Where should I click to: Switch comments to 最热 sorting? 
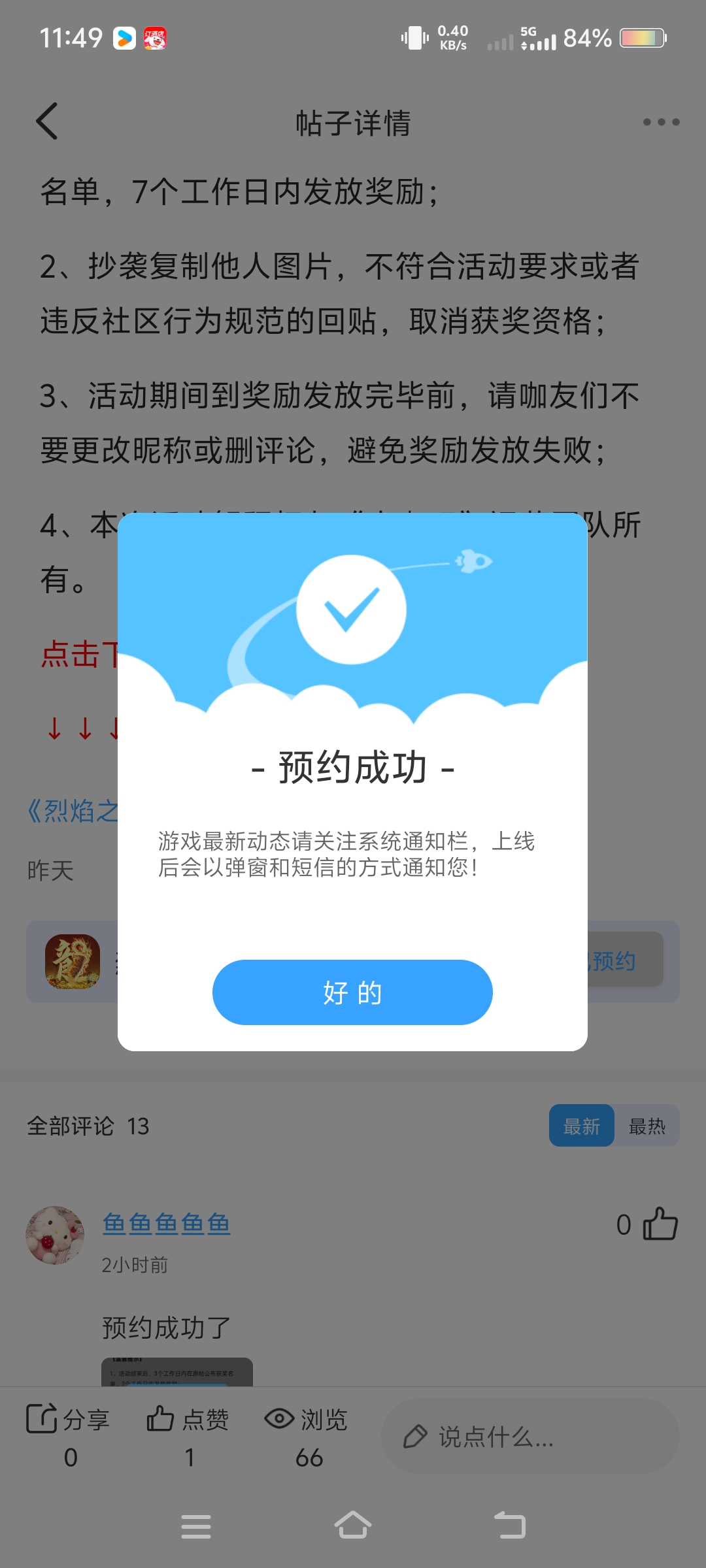coord(647,1126)
